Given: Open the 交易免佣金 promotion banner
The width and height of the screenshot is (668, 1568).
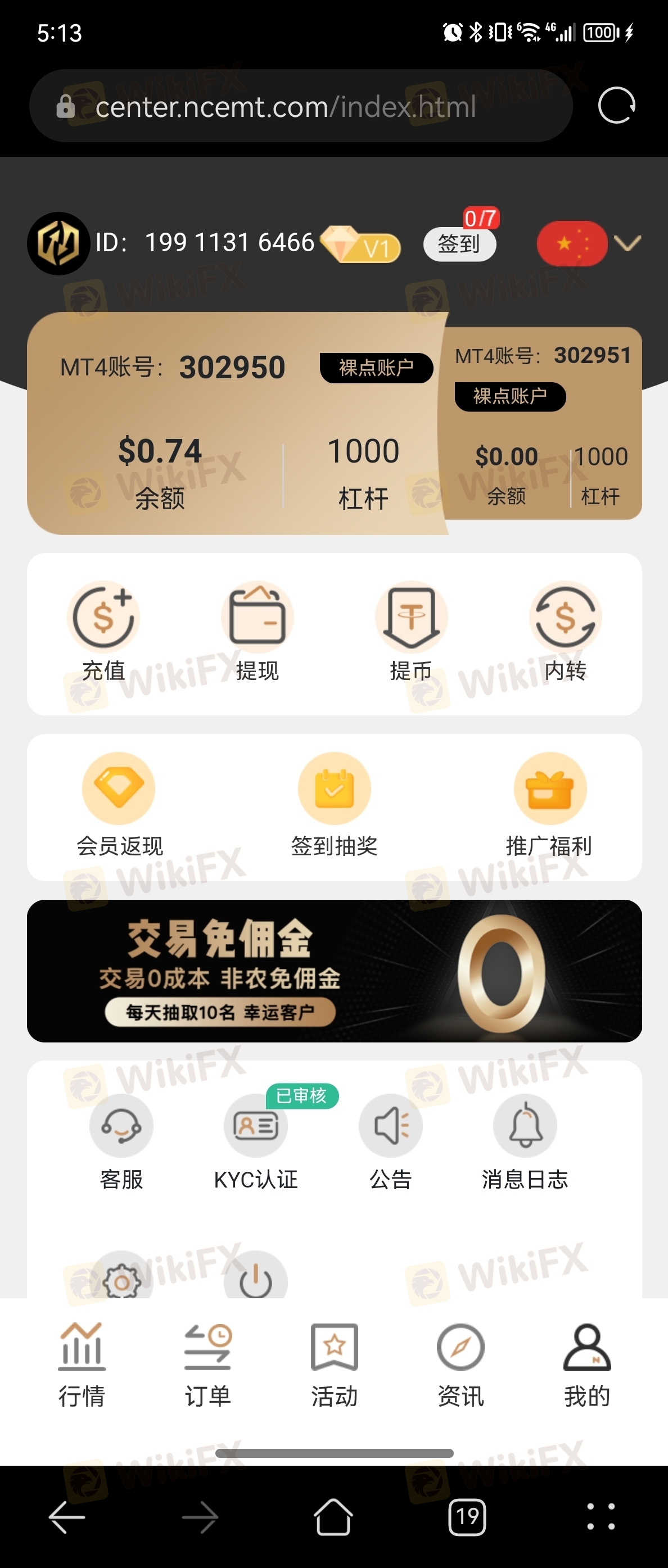Looking at the screenshot, I should click(x=335, y=970).
